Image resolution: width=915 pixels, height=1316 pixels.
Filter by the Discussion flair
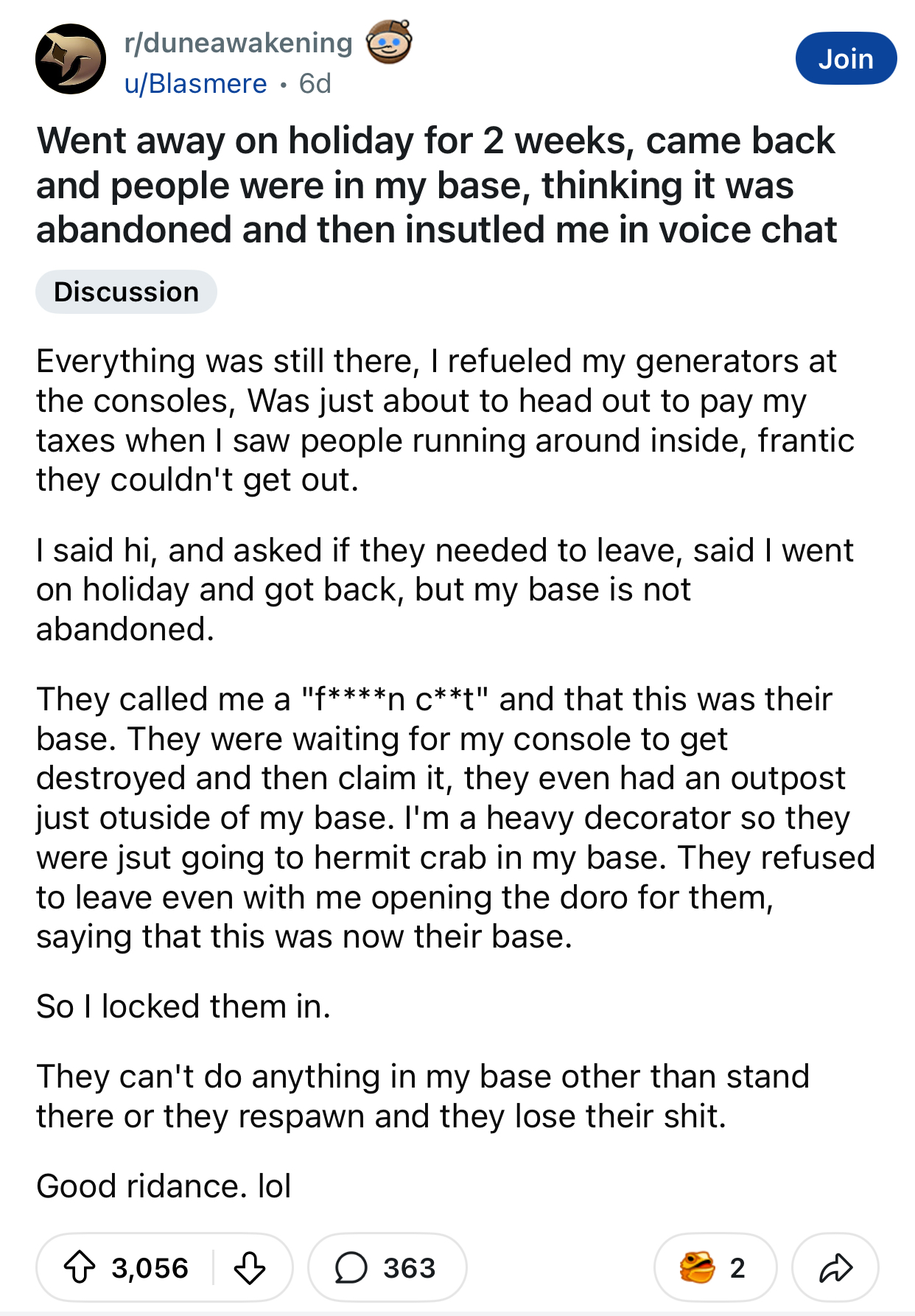(126, 292)
